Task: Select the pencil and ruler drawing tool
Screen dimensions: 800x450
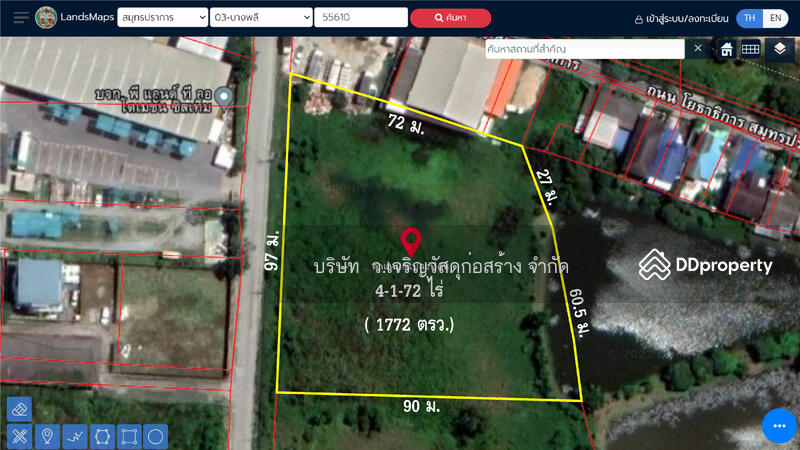Action: tap(19, 437)
